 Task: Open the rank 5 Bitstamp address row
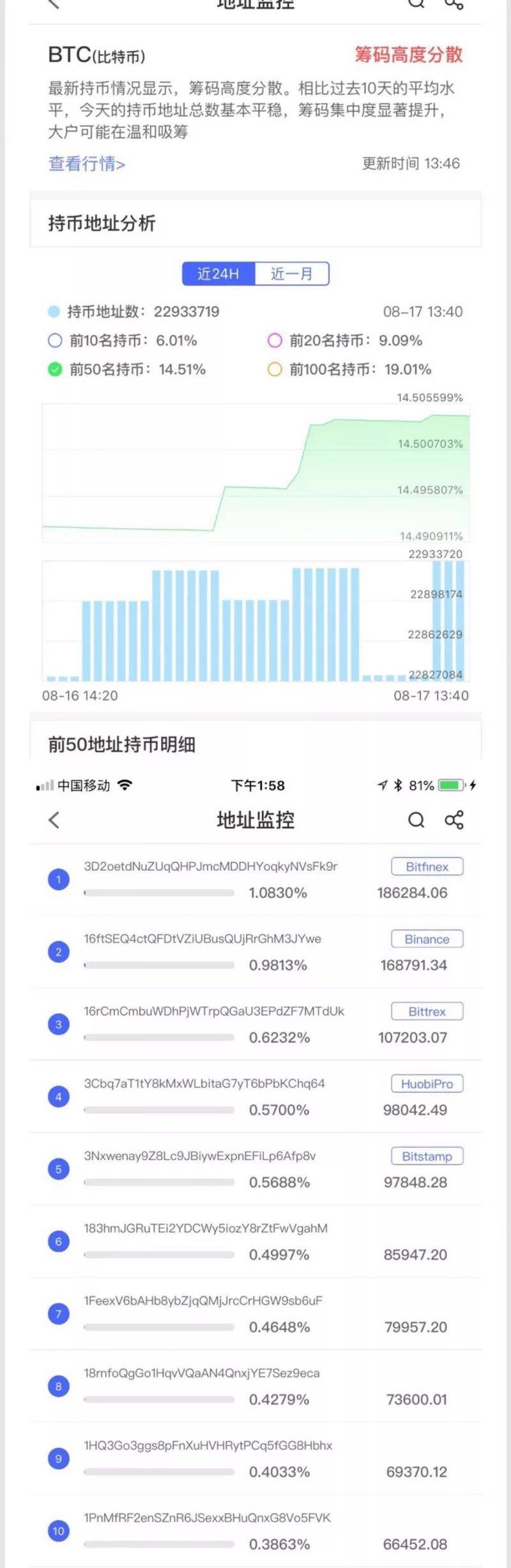[x=256, y=1169]
